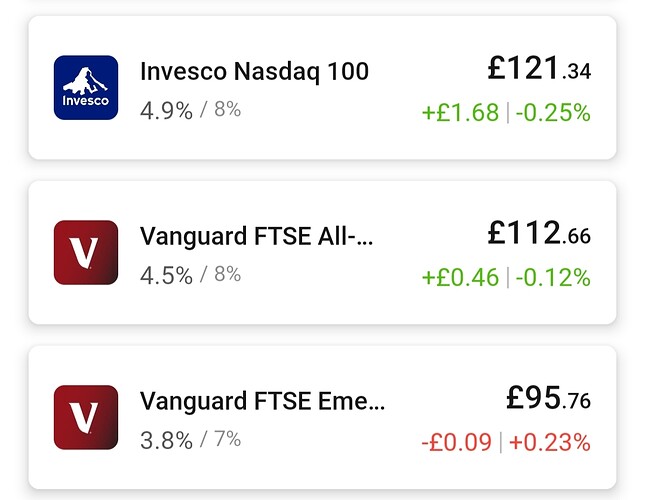View the Vanguard FTSE All- holding card

pos(322,252)
